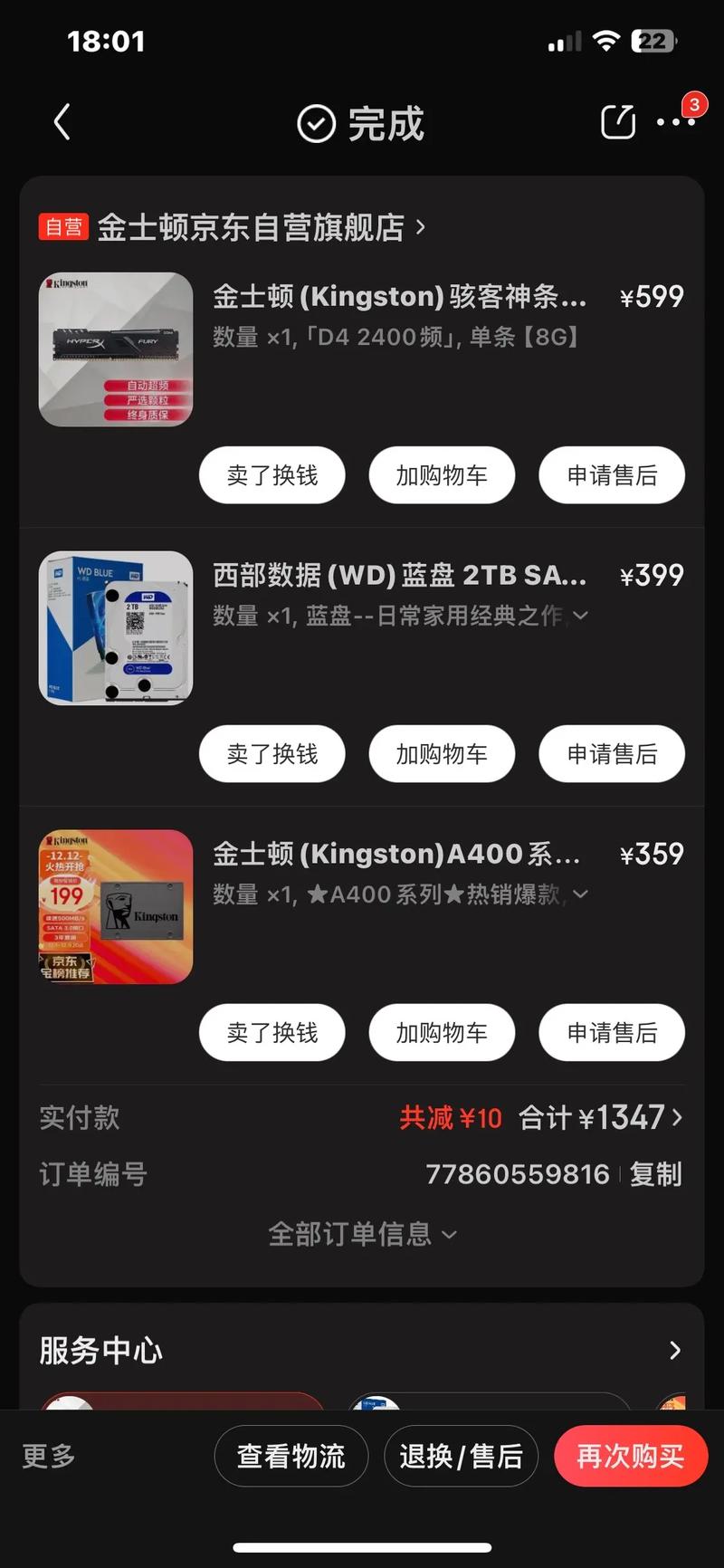This screenshot has height=1568, width=724.
Task: Open the three-dot more options menu
Action: (x=675, y=122)
